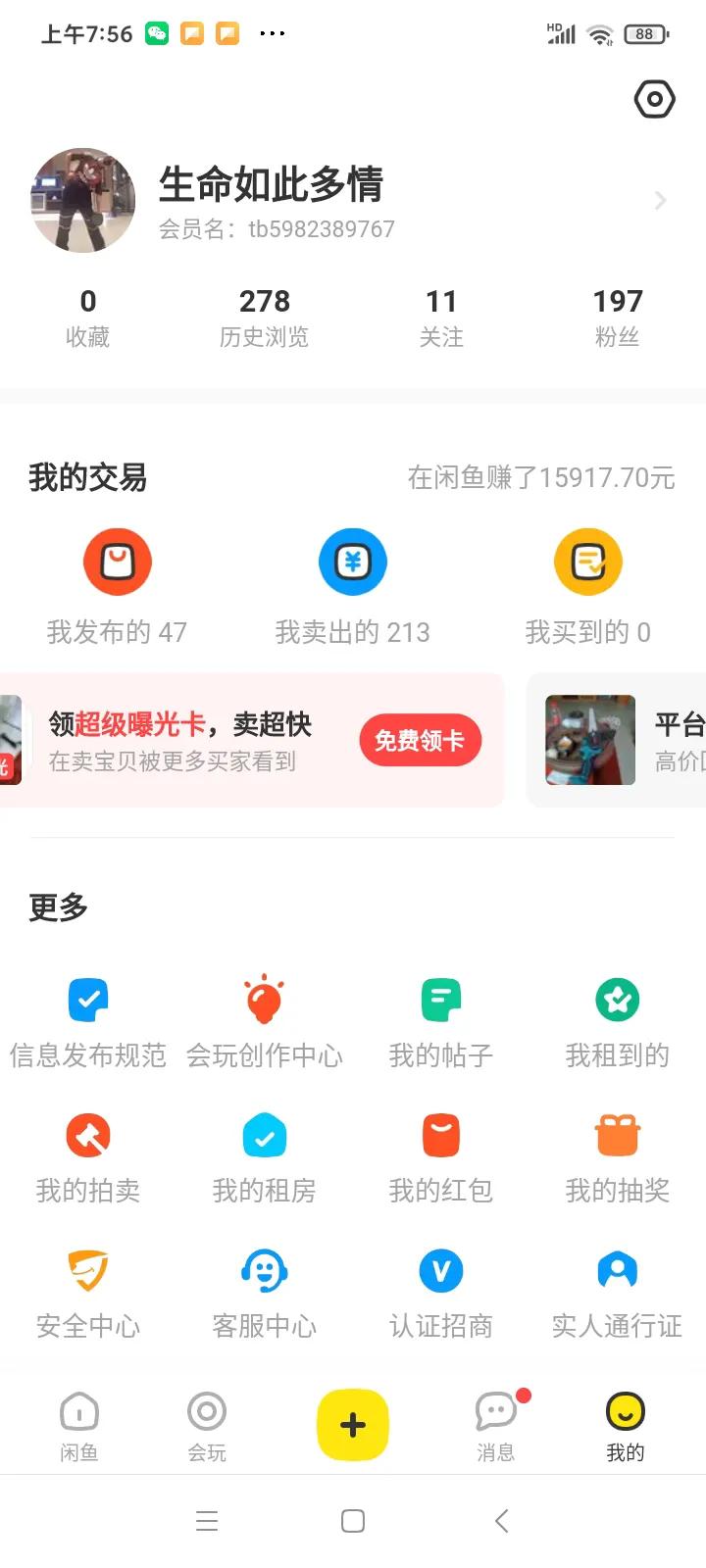This screenshot has width=706, height=1568.
Task: Tap the 免费领卡 free card button
Action: click(420, 740)
